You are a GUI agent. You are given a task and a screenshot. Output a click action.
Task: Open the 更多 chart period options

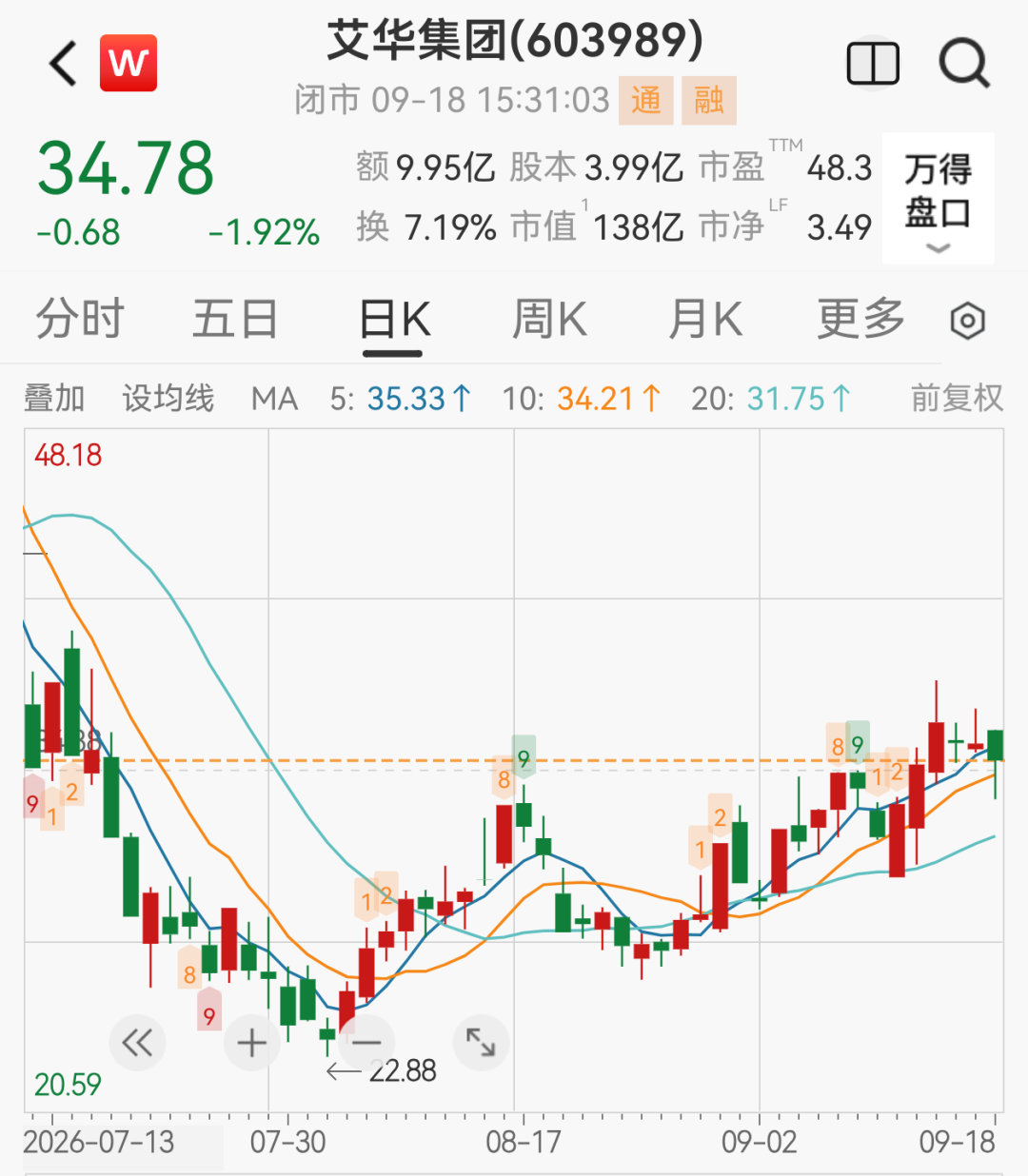coord(861,319)
